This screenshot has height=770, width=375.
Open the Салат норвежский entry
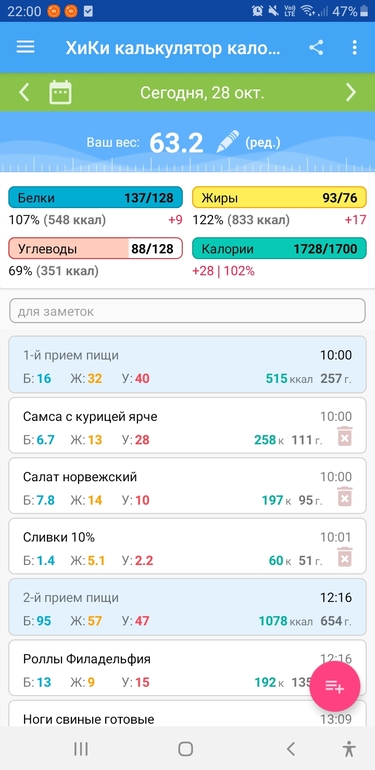(187, 486)
